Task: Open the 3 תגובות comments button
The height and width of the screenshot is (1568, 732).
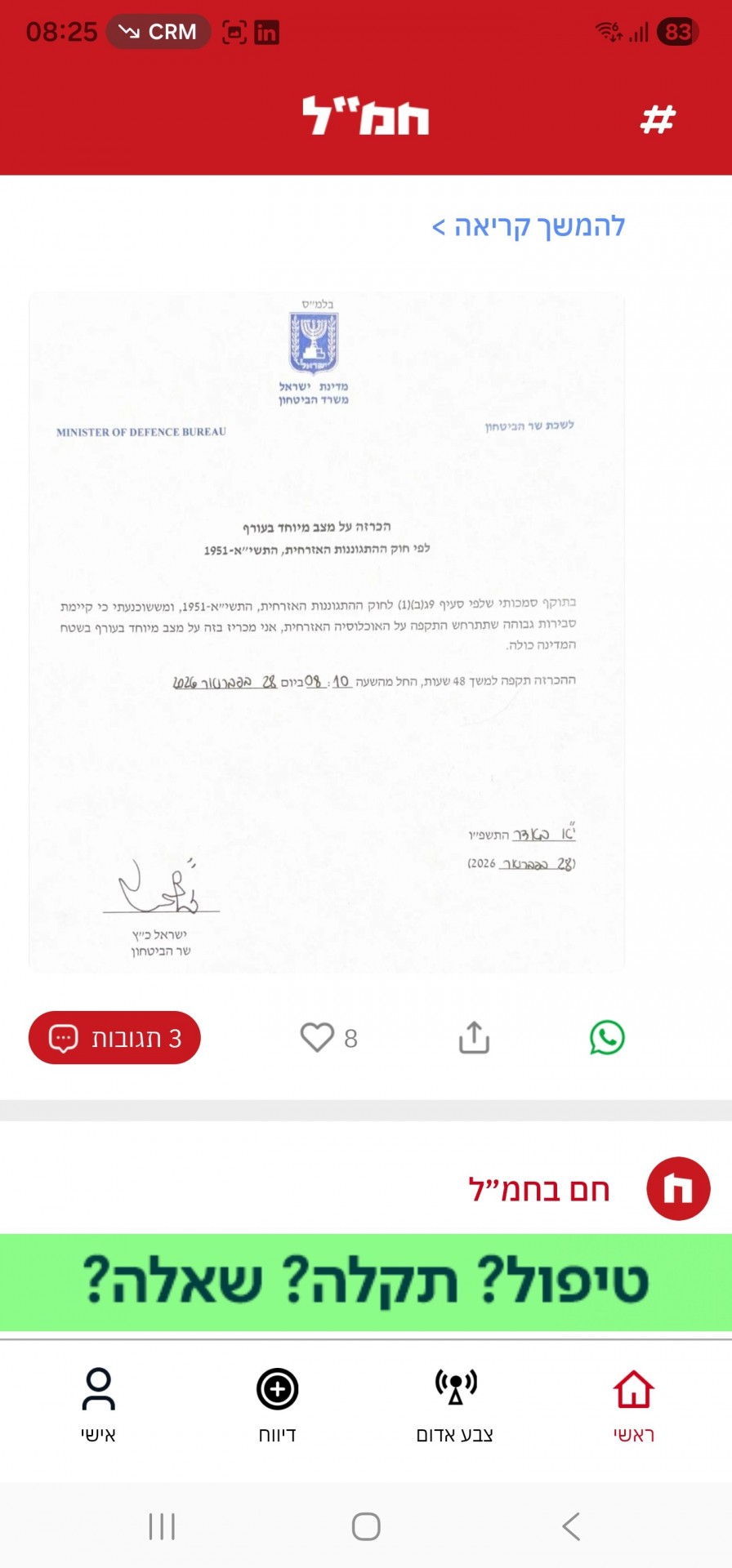Action: coord(114,1037)
